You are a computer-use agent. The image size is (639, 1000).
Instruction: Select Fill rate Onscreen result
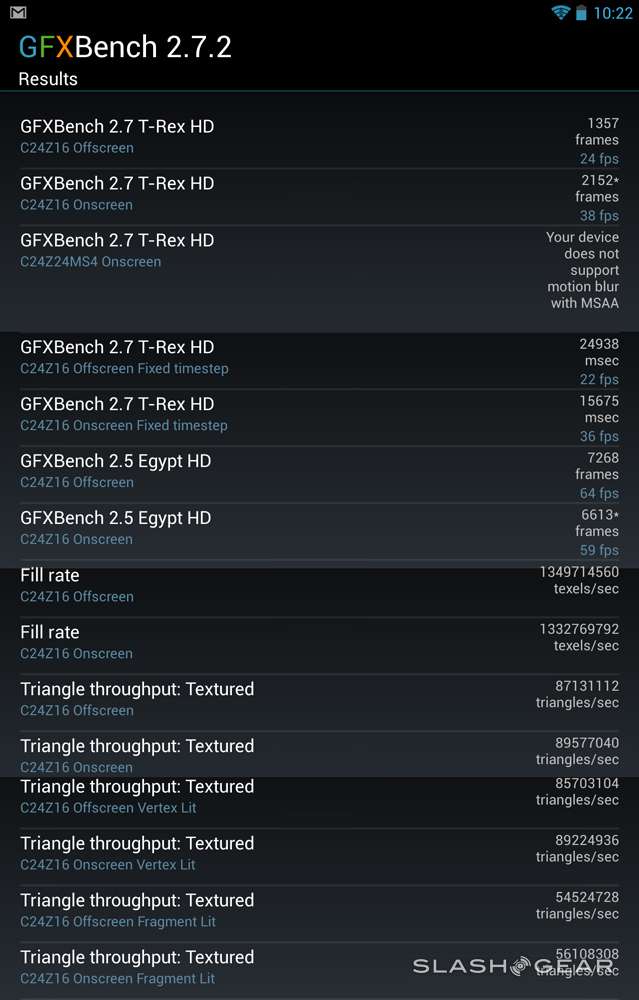click(319, 643)
